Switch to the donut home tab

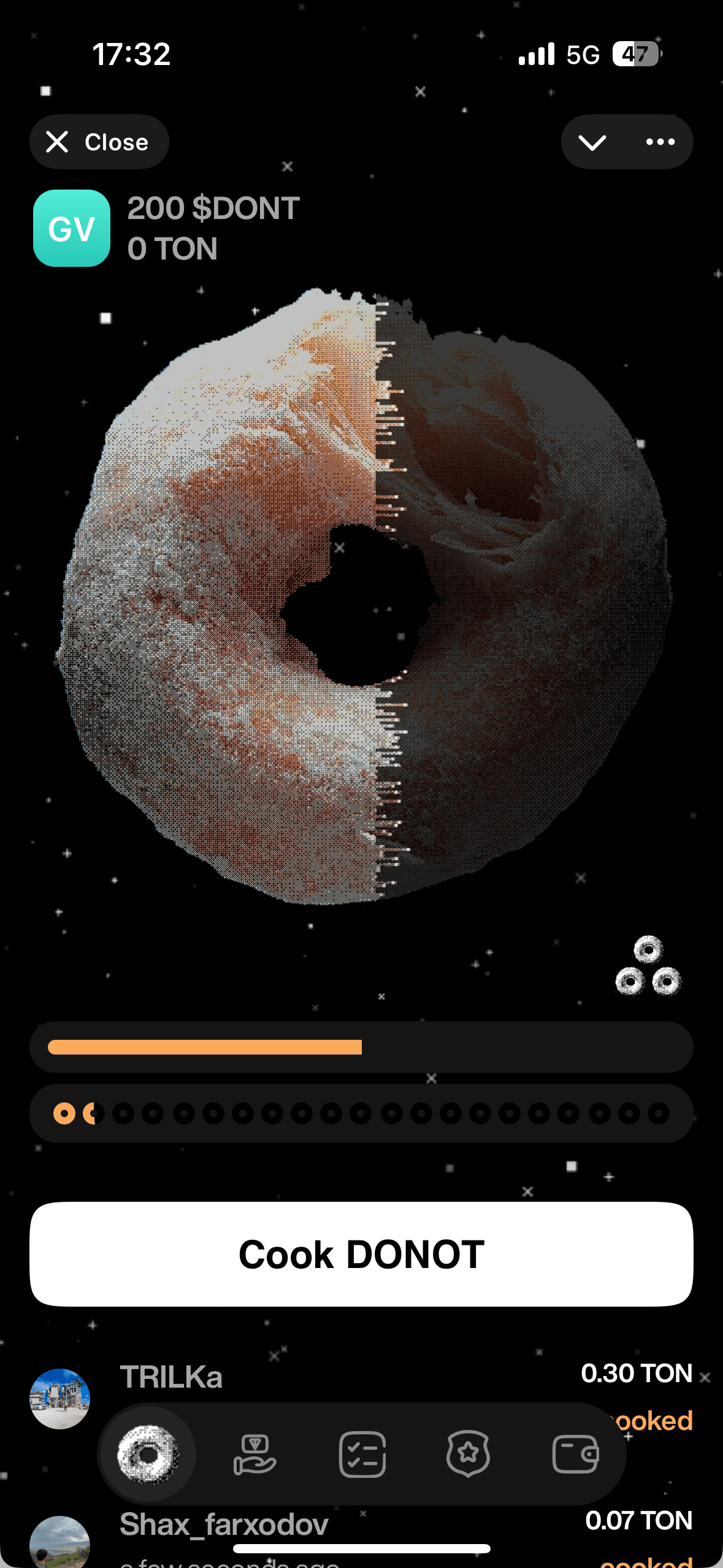pos(148,1454)
